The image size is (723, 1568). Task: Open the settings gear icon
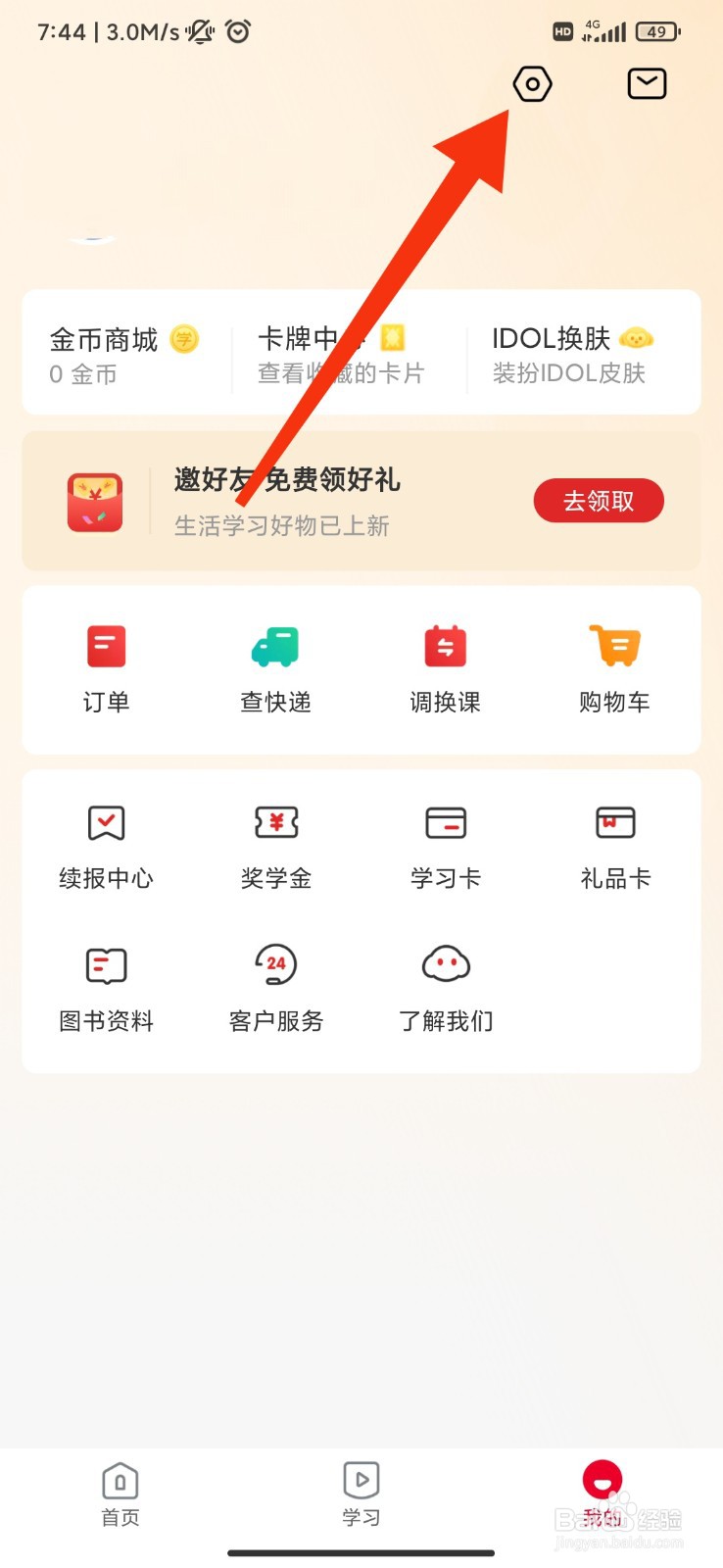(532, 84)
